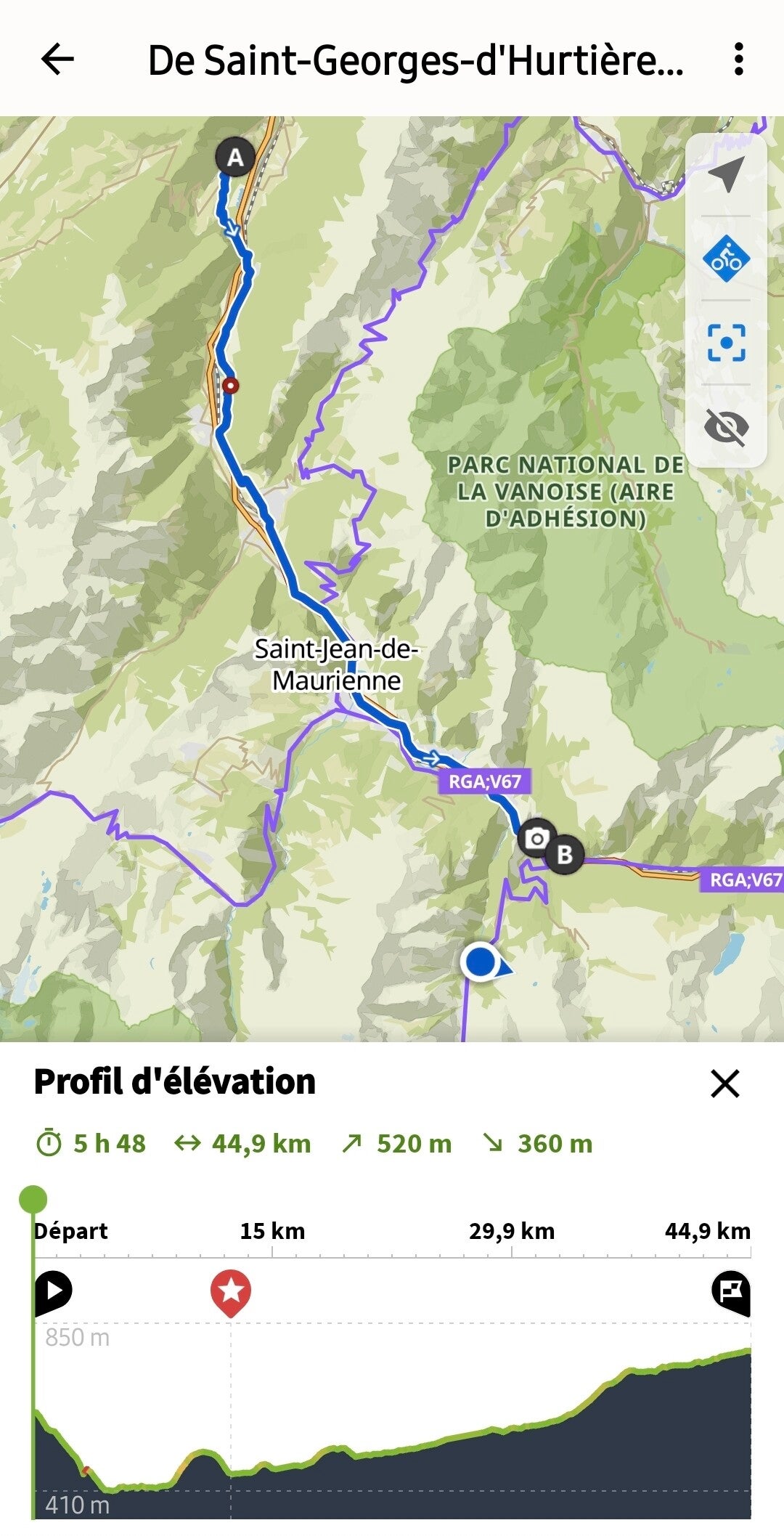
Task: Tap the red waypoint dot on the route
Action: [x=230, y=386]
